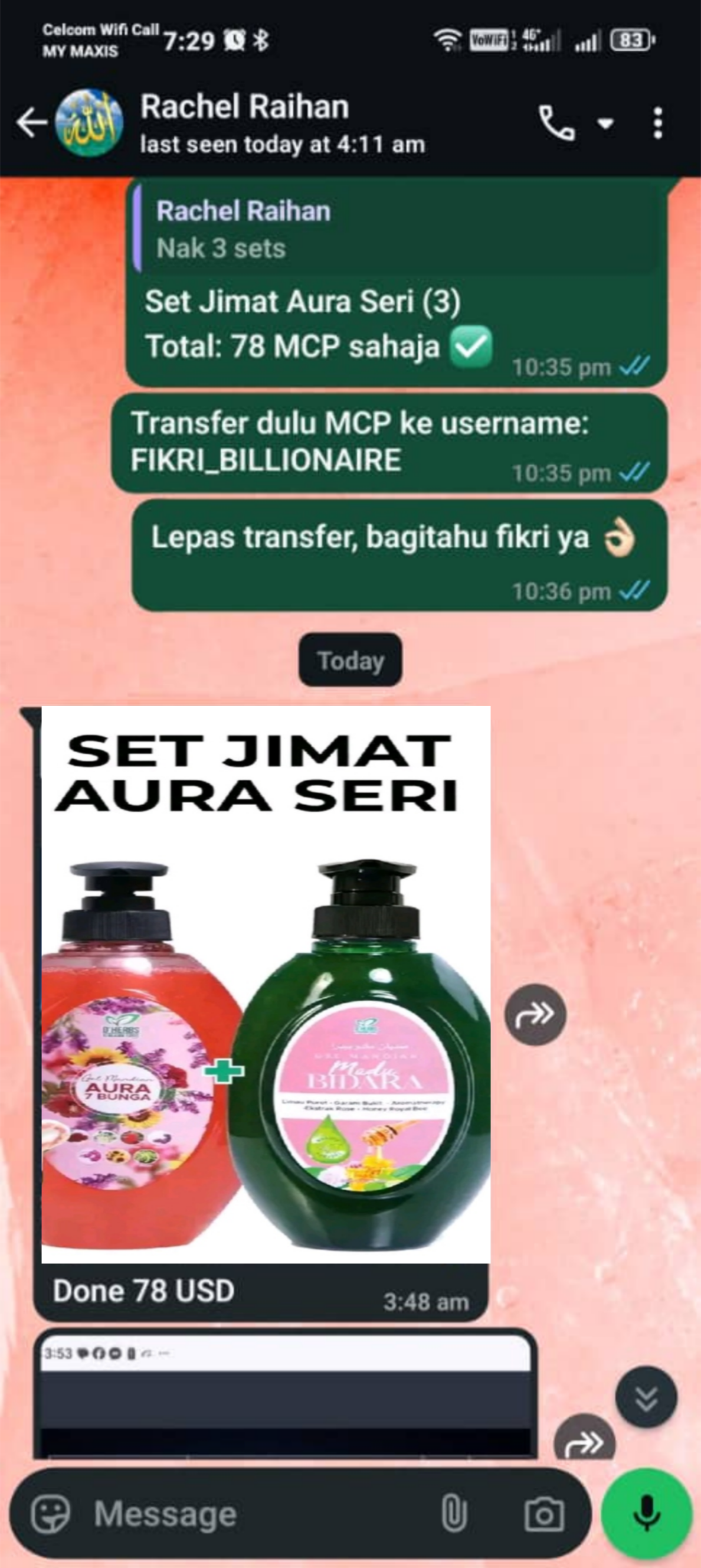Forward the Set Jimat Aura Seri image
This screenshot has height=1568, width=701.
click(x=535, y=1015)
